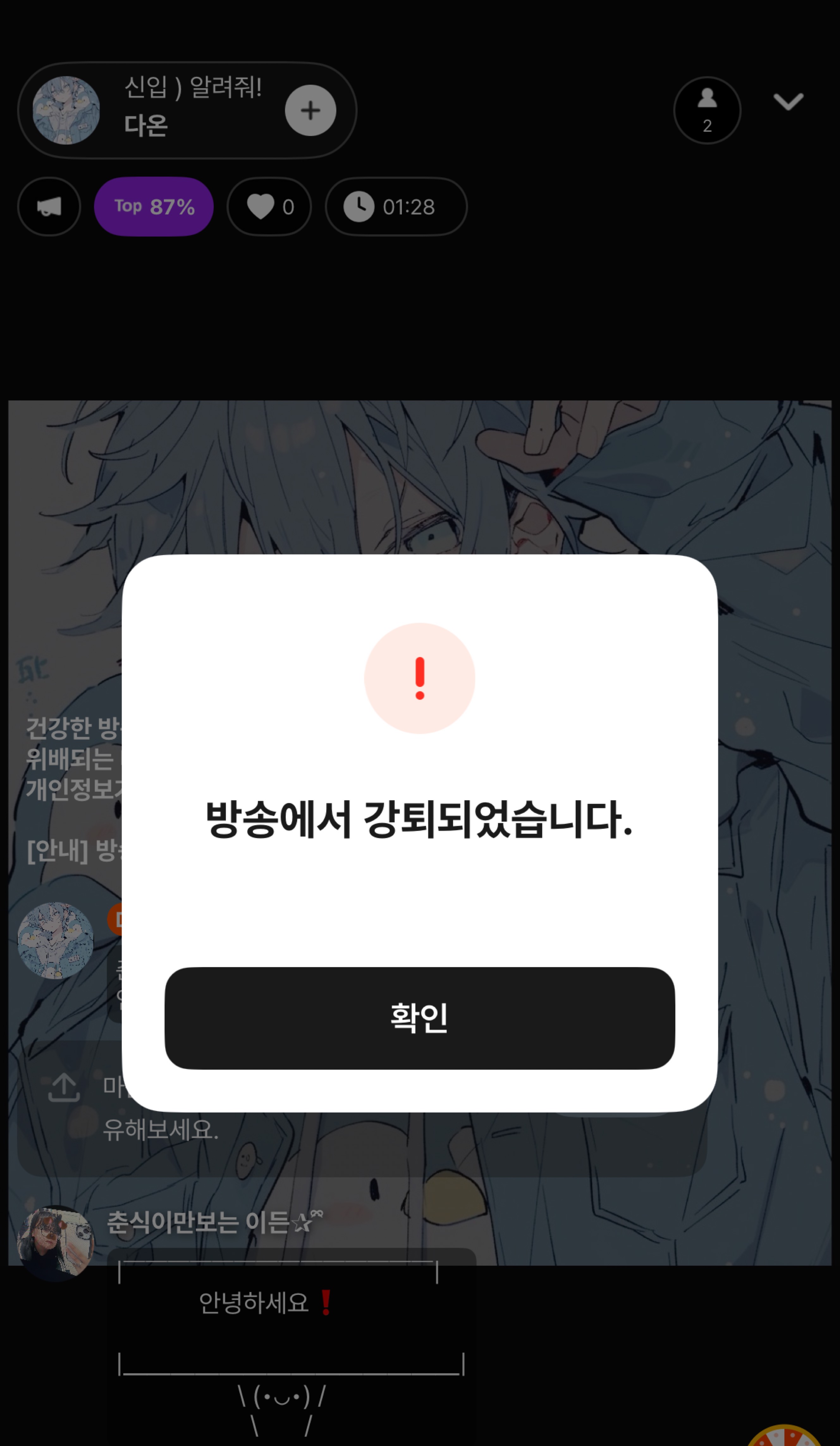This screenshot has width=840, height=1446.
Task: Follow broadcaster 다온 with the plus button
Action: tap(310, 110)
